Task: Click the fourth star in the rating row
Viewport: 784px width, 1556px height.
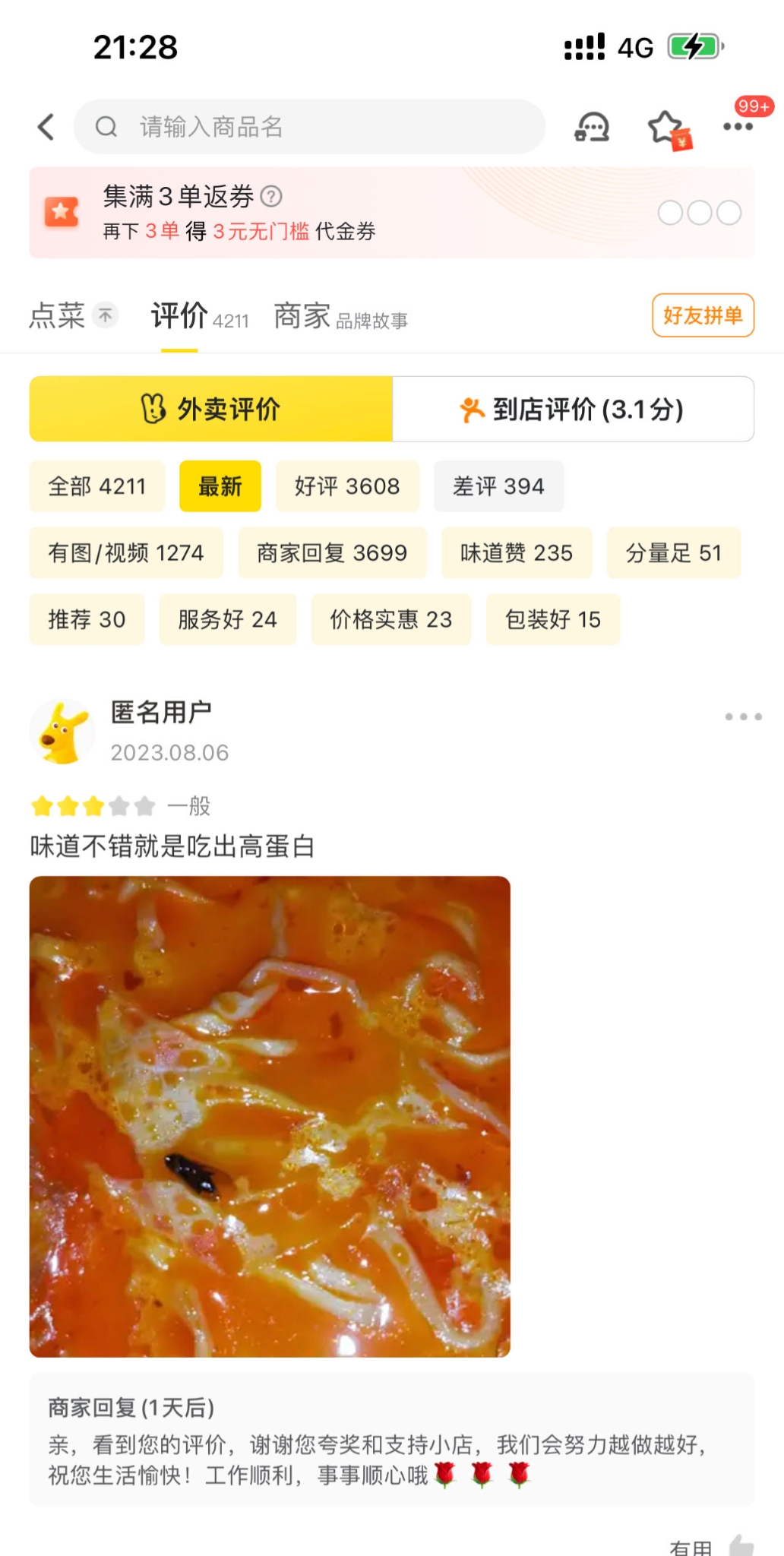Action: (x=119, y=805)
